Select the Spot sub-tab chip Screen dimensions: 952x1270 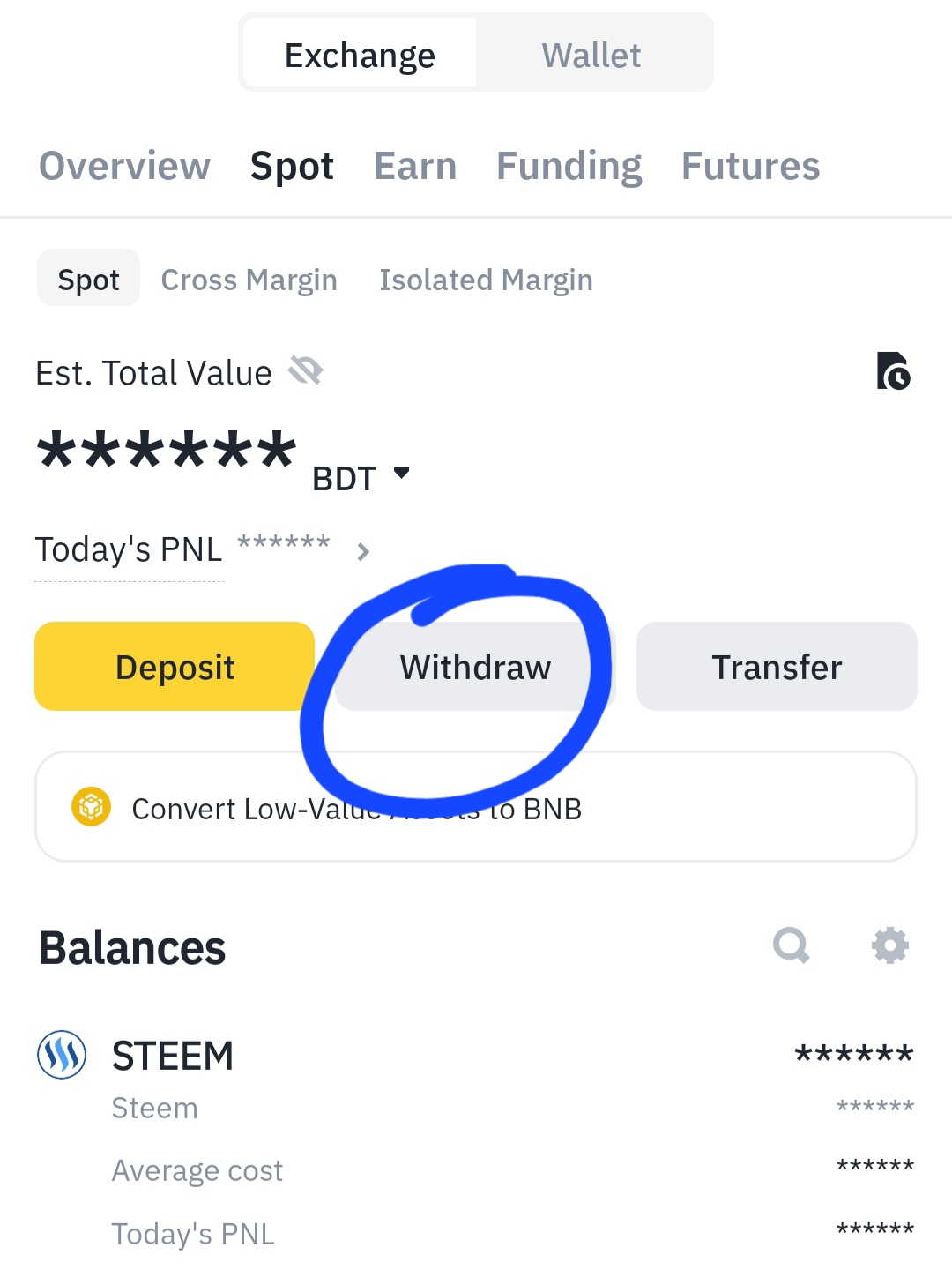point(88,279)
